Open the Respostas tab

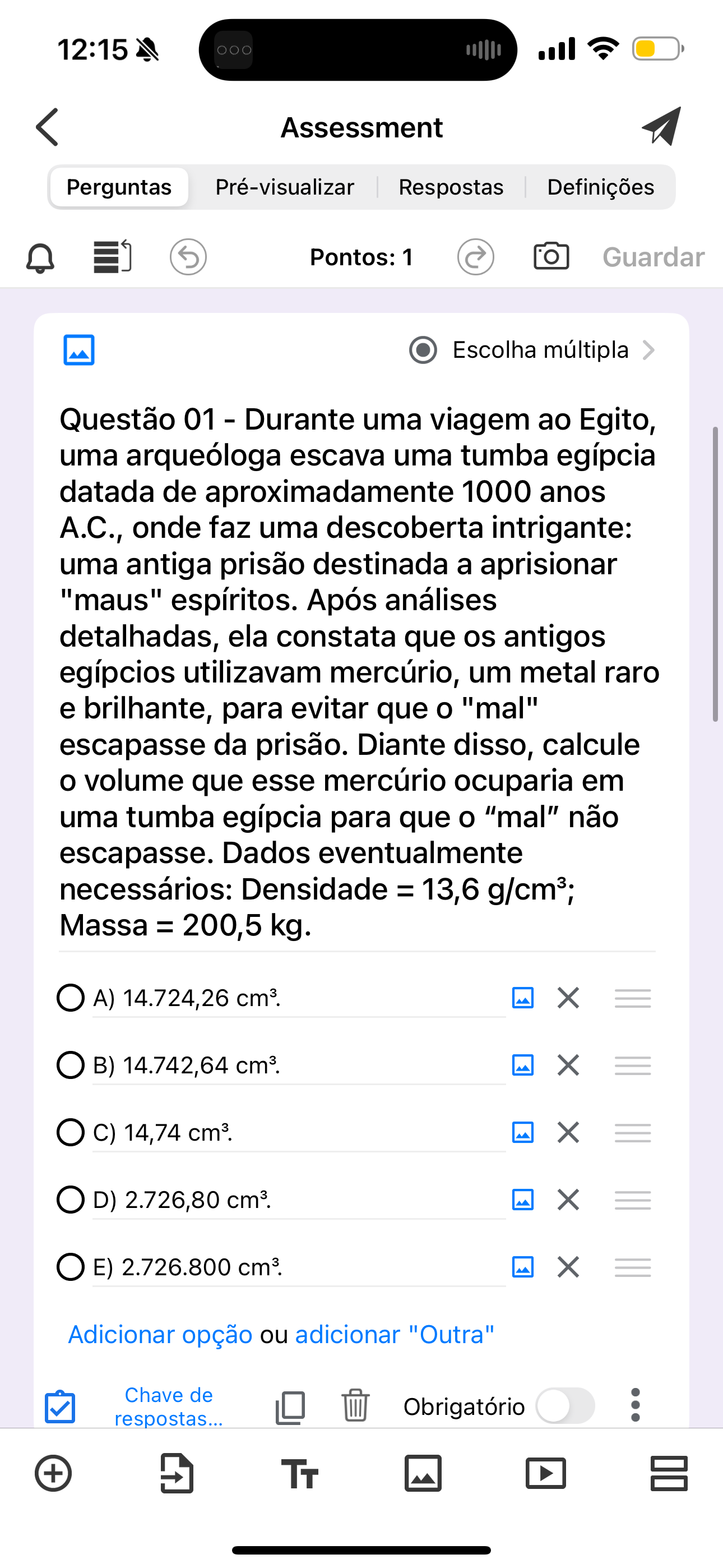(451, 187)
